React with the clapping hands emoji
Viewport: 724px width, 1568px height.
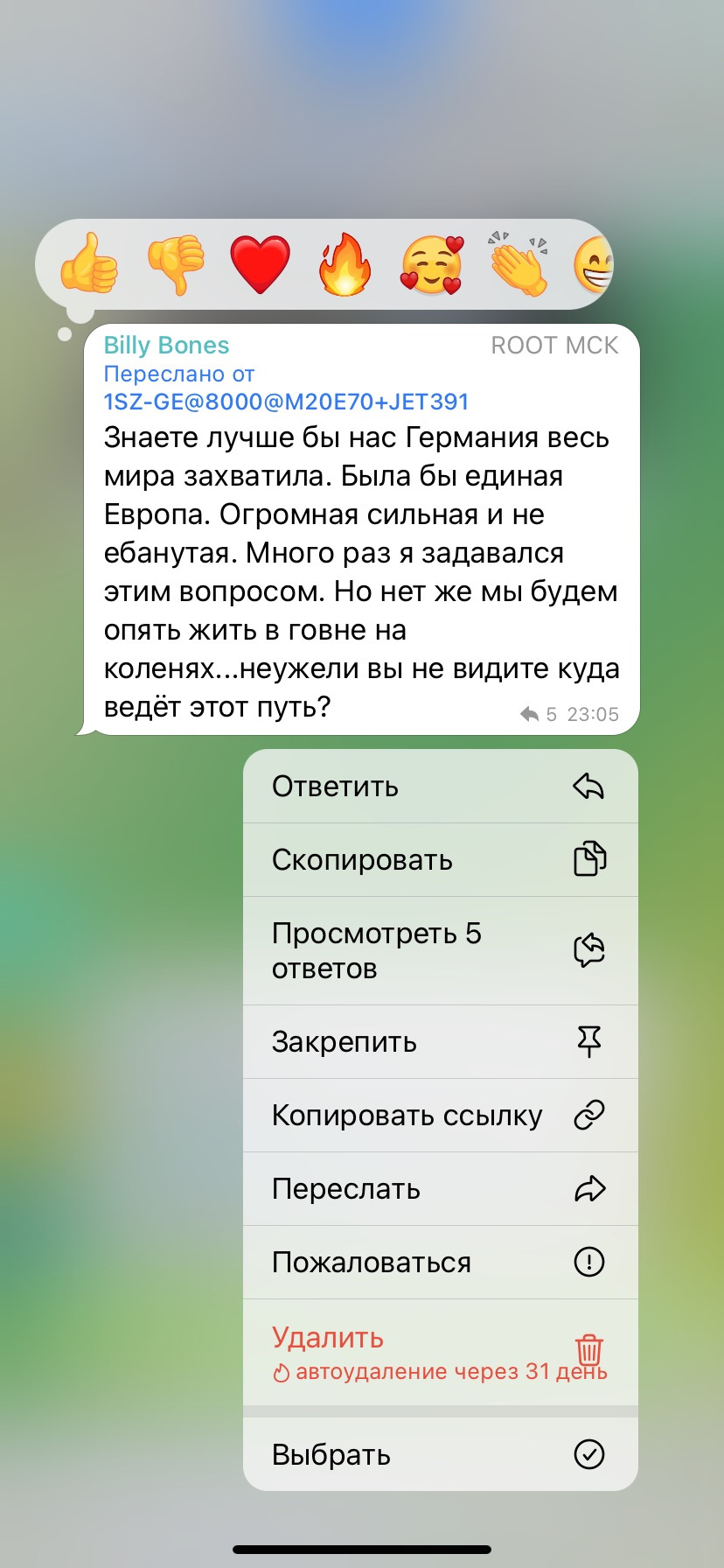click(x=519, y=262)
